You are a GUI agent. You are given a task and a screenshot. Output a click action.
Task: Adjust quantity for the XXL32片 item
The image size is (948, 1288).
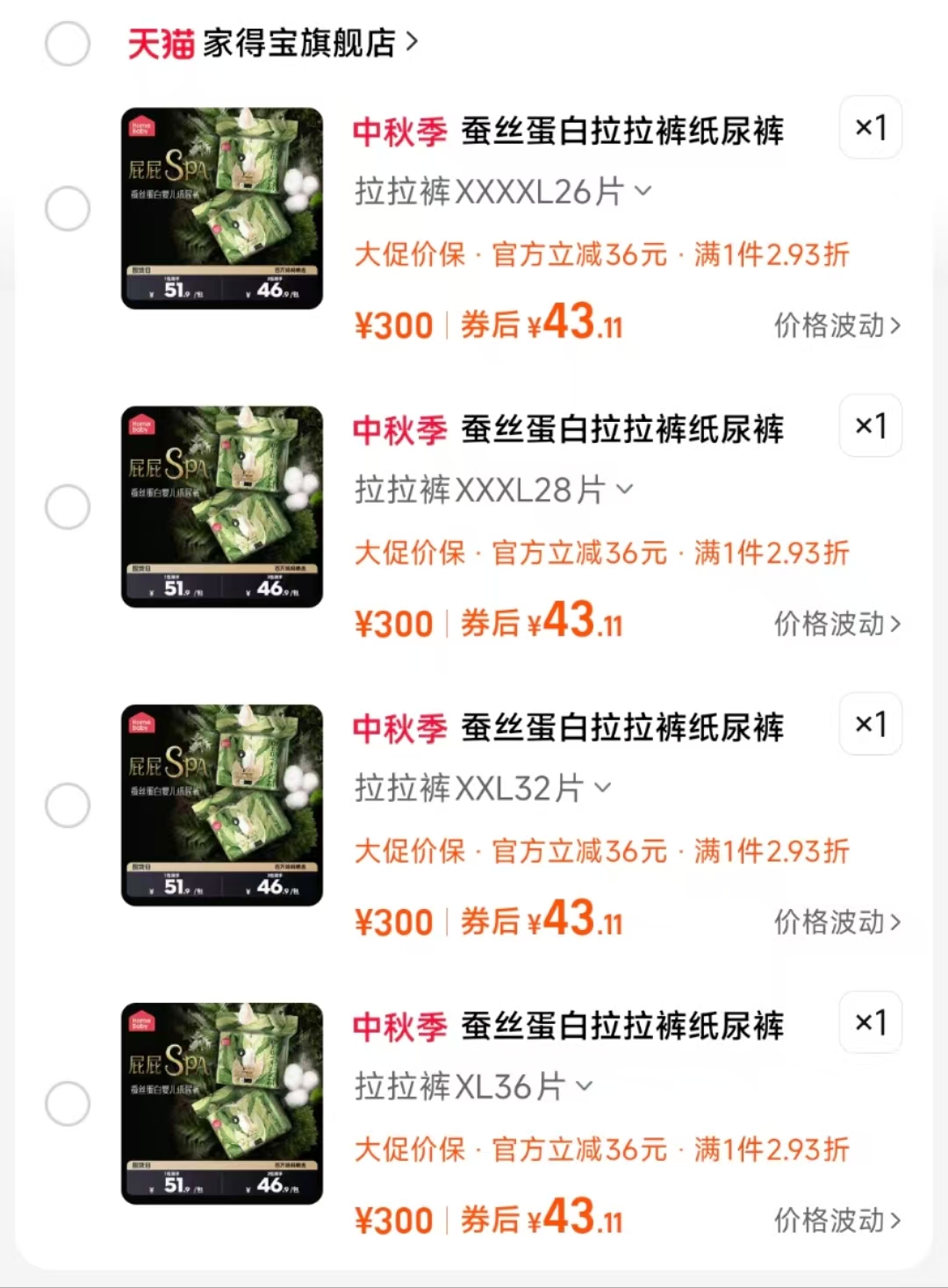[x=870, y=725]
